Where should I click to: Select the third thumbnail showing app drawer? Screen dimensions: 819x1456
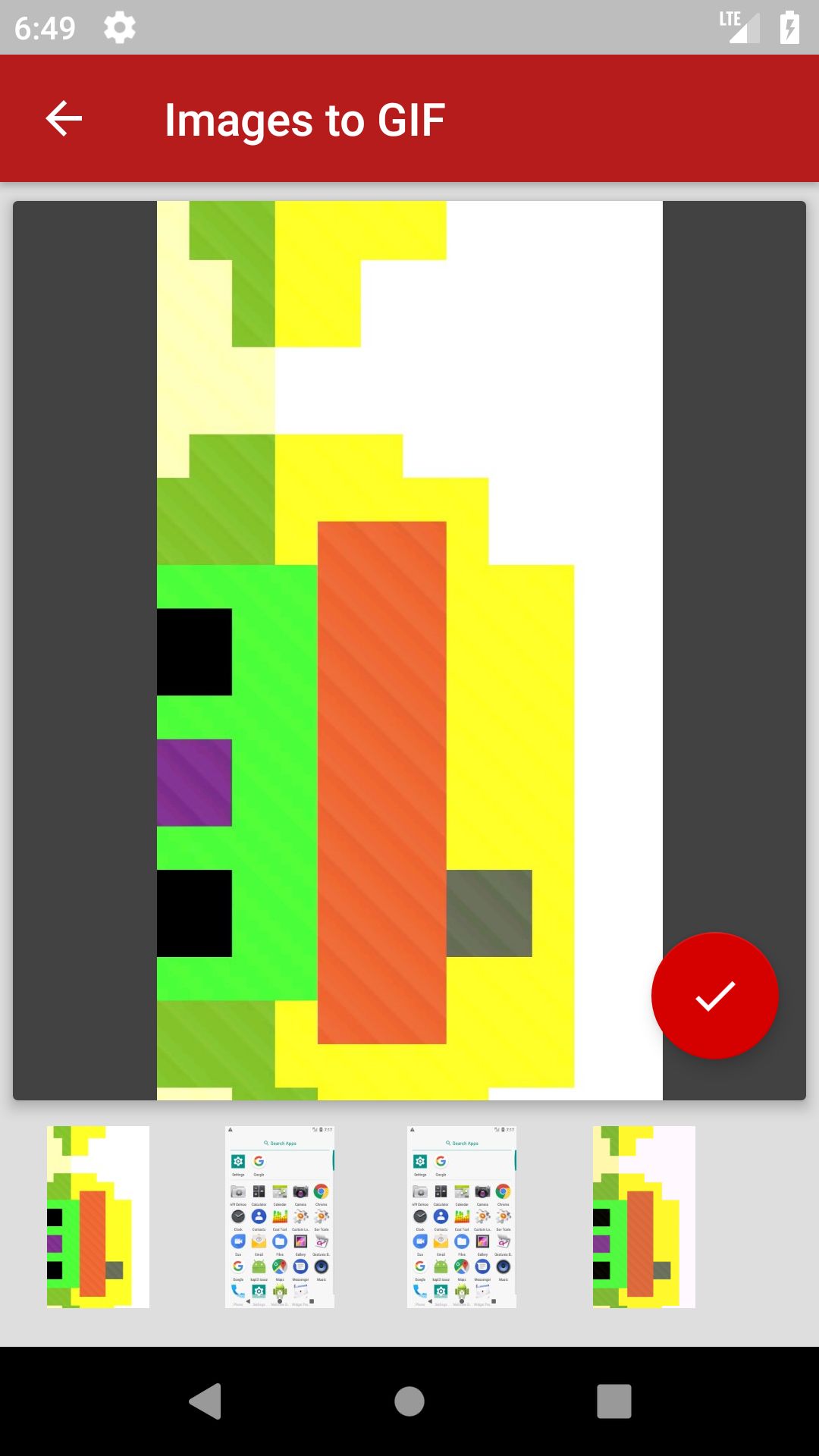pos(462,1216)
